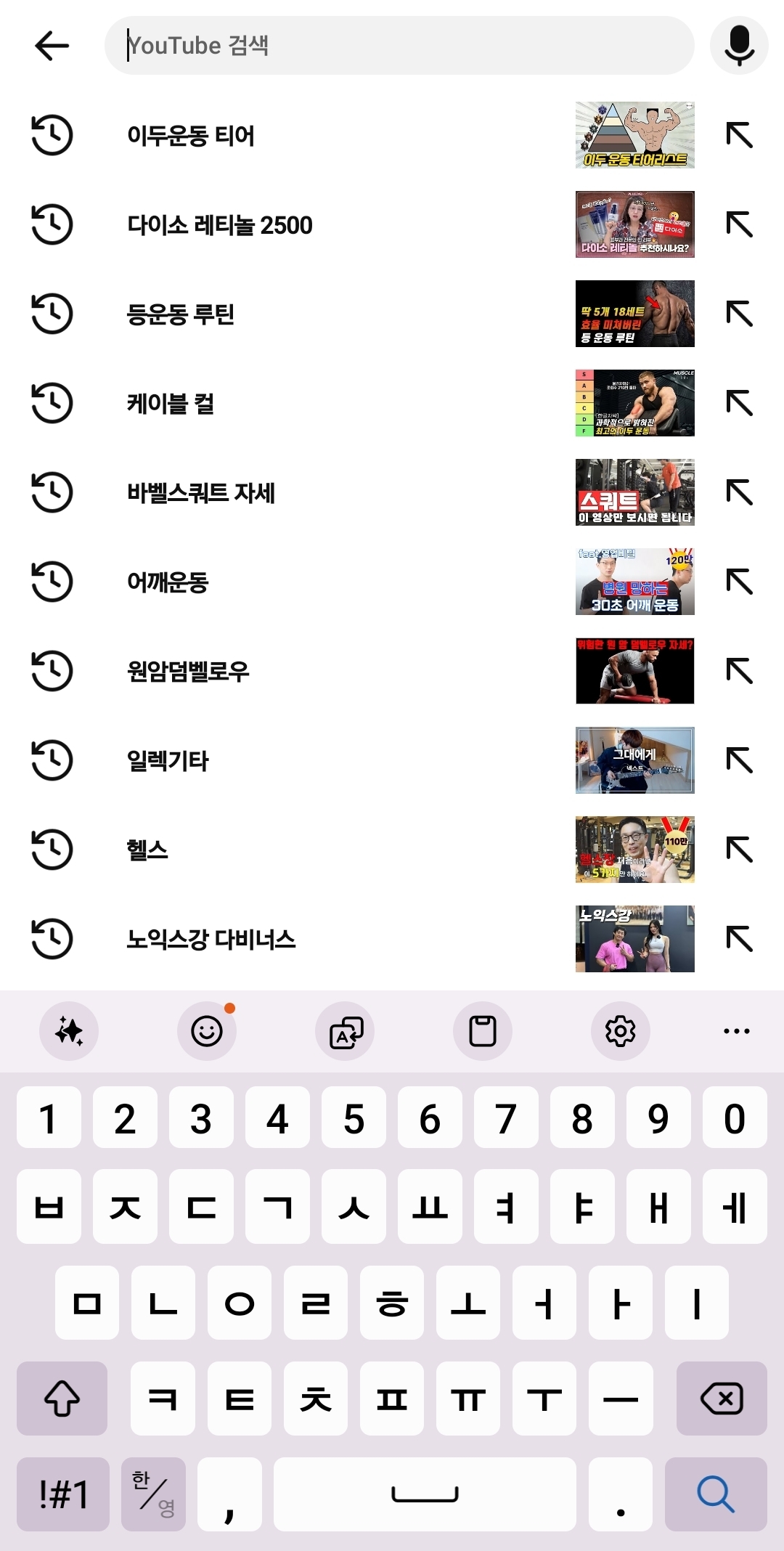
Task: Select the 다이소 레티놀 2500 history entry
Action: (219, 225)
